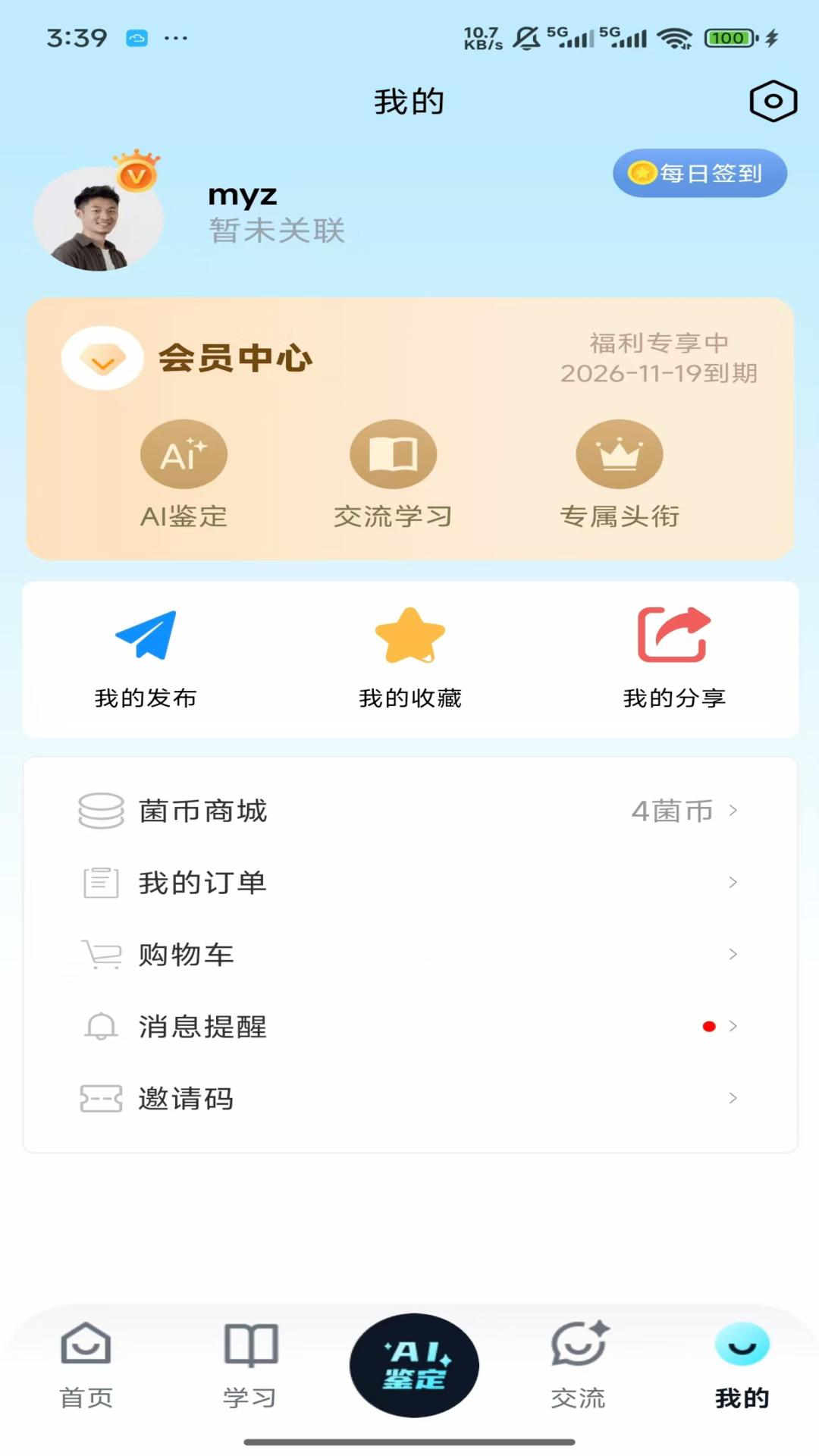Open the 交流学习 book icon

pyautogui.click(x=394, y=453)
